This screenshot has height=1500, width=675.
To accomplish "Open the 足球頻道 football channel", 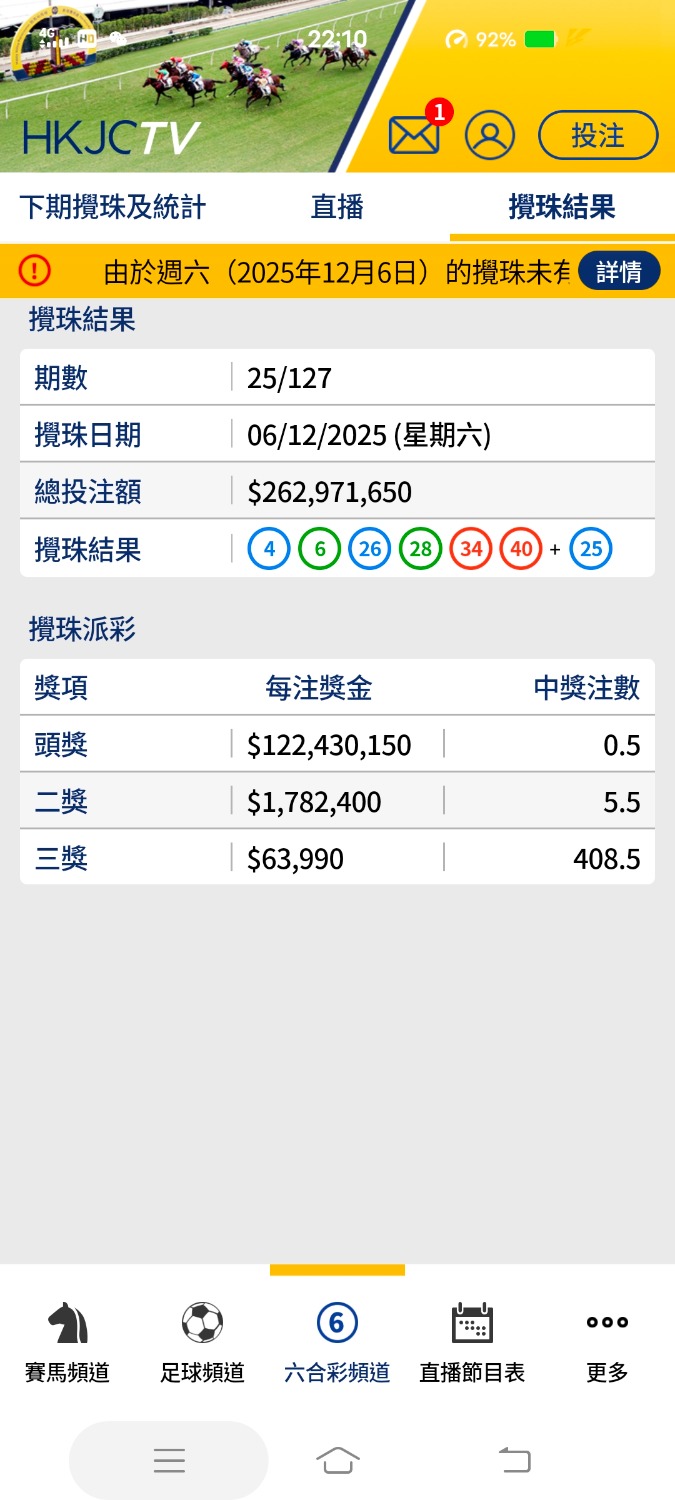I will [202, 1342].
